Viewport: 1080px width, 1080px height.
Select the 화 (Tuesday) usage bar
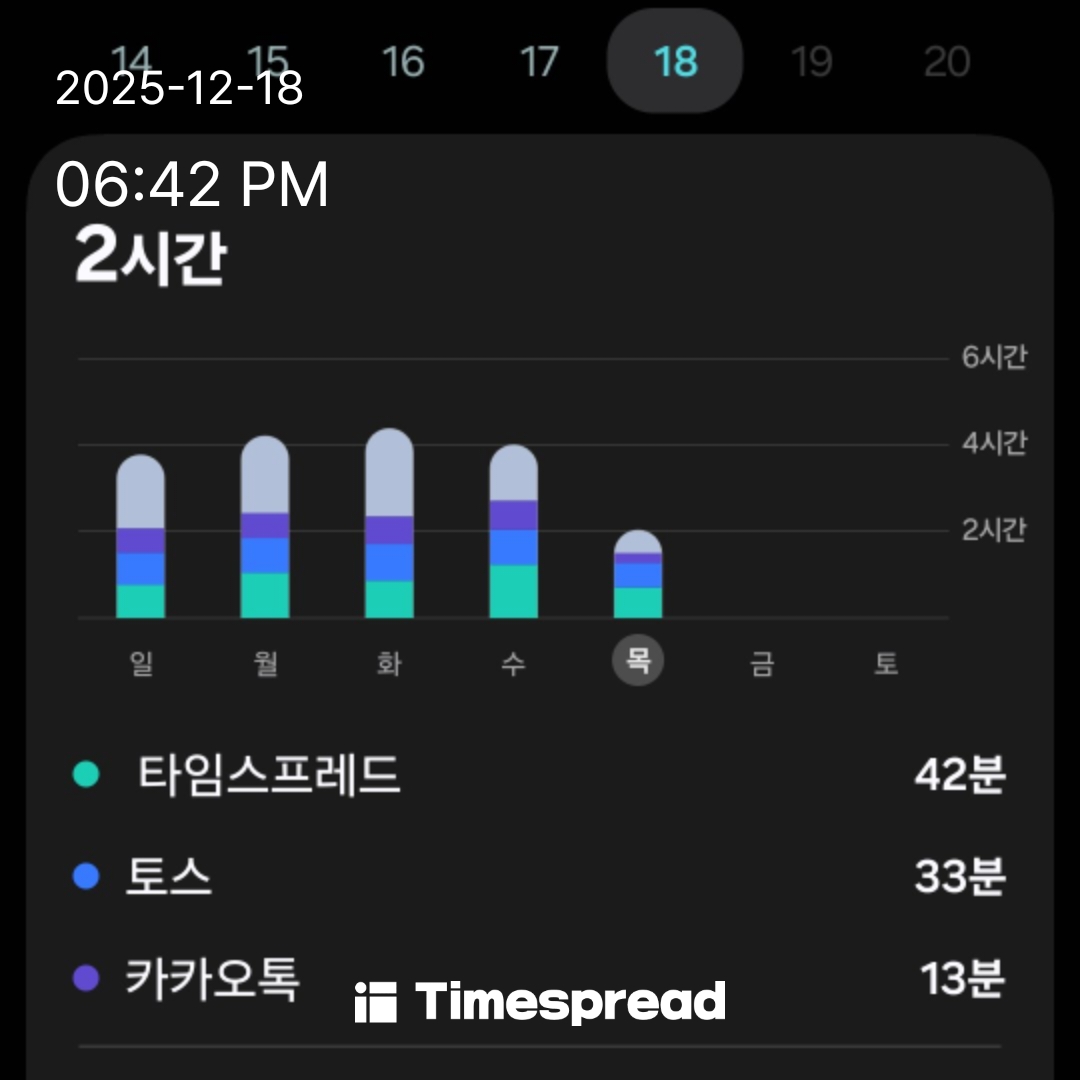389,524
